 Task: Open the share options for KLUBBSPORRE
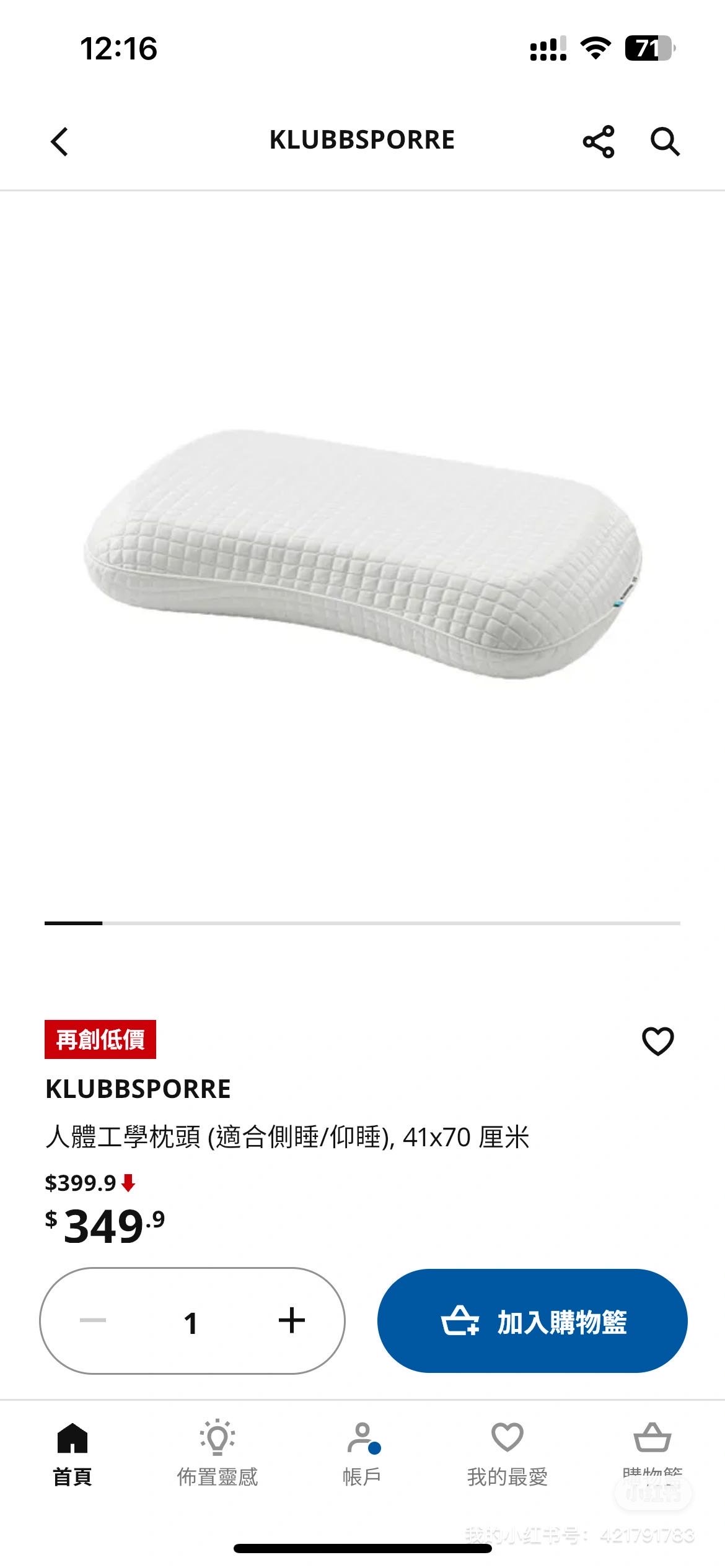599,141
